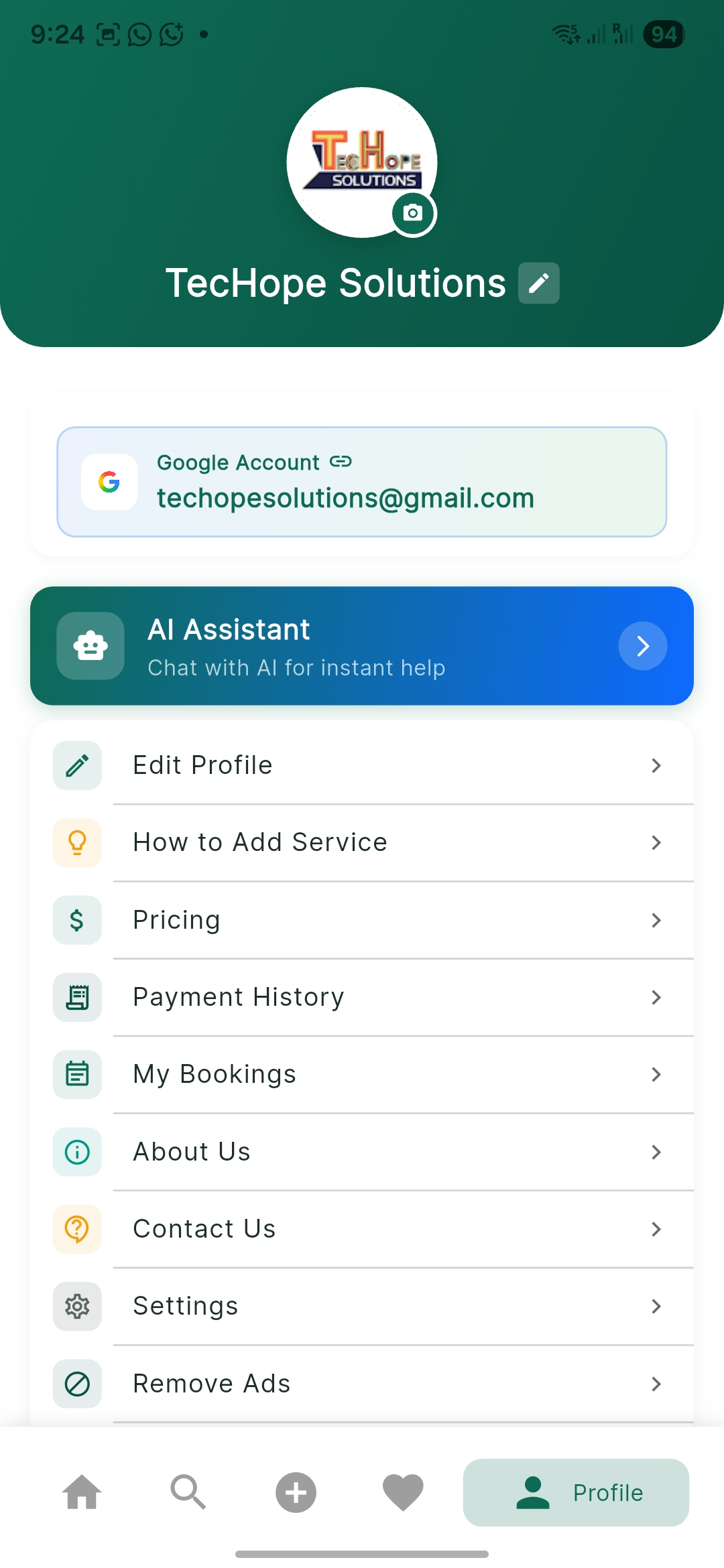724x1568 pixels.
Task: Click the Google logo in the account card
Action: [x=109, y=481]
